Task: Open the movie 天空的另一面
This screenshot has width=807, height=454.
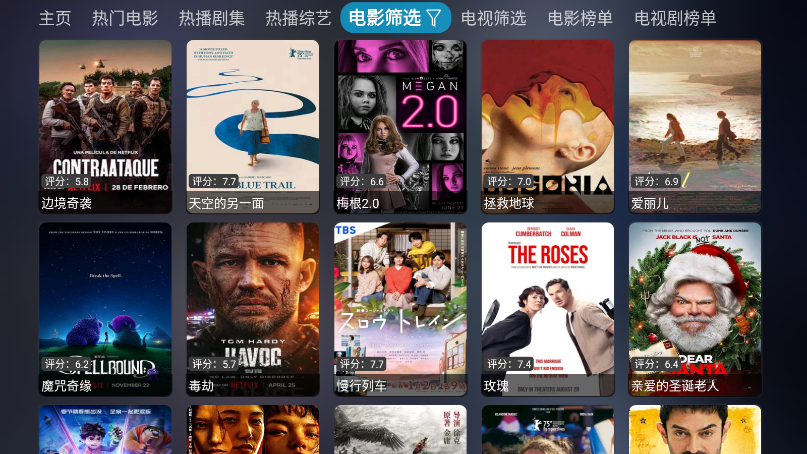Action: pyautogui.click(x=253, y=126)
